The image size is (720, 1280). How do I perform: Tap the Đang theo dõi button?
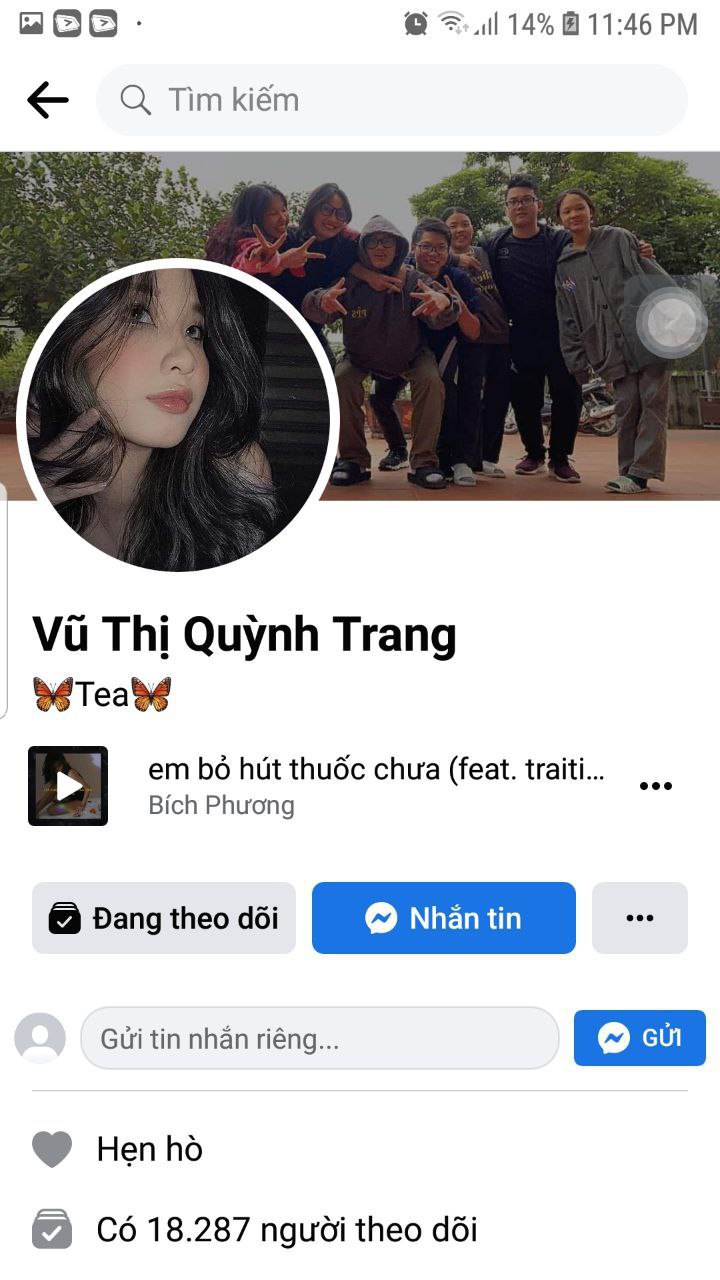click(164, 918)
